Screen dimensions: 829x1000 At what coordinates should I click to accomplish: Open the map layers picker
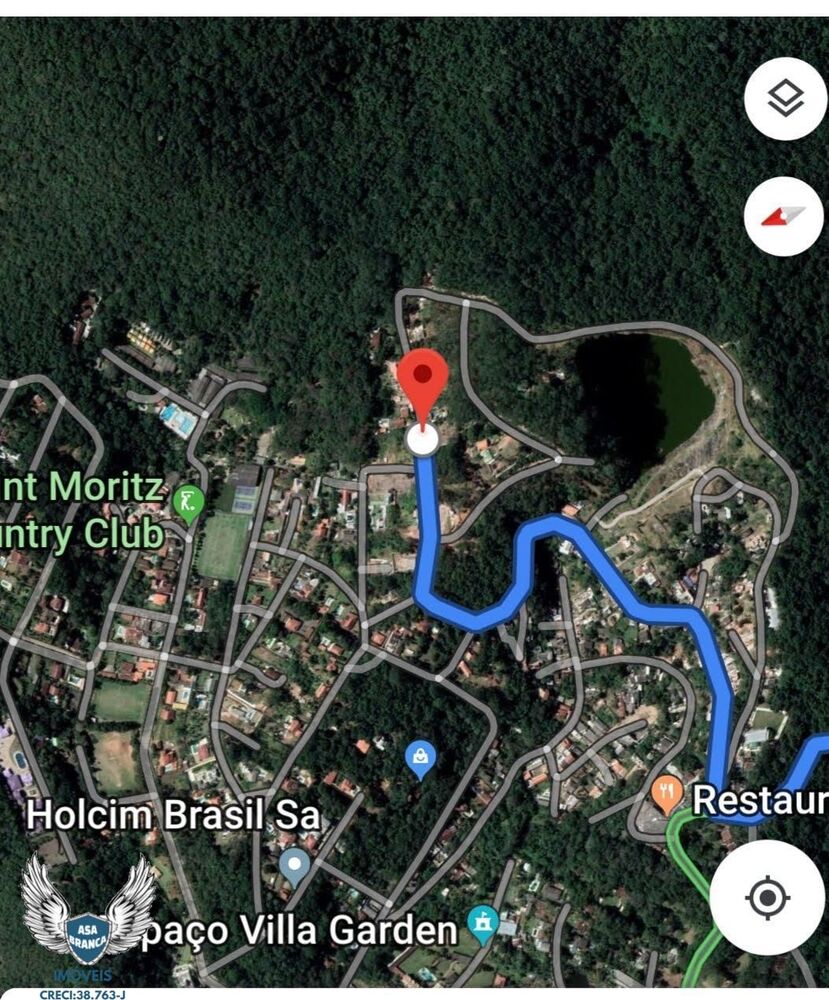[x=784, y=97]
